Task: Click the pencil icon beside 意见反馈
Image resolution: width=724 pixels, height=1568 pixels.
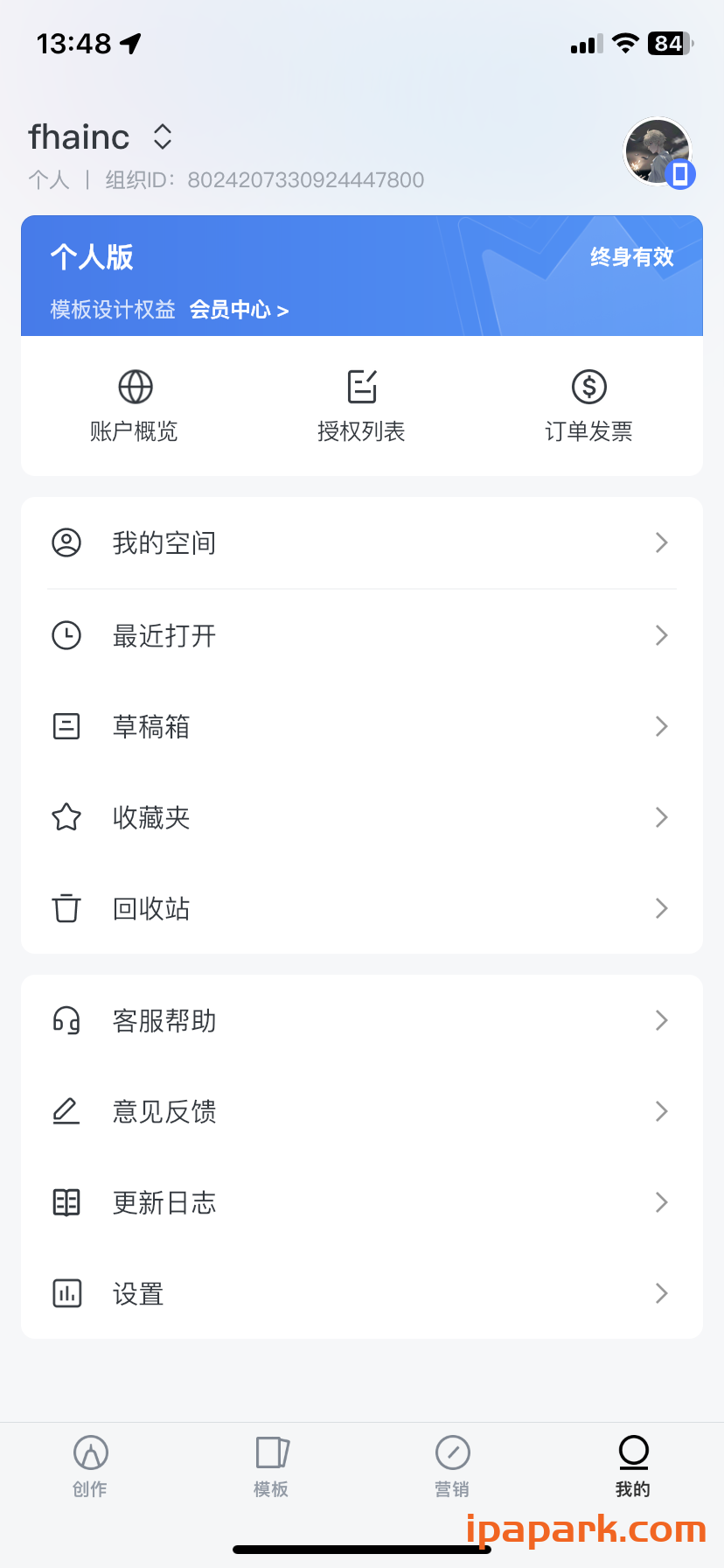Action: (66, 1111)
